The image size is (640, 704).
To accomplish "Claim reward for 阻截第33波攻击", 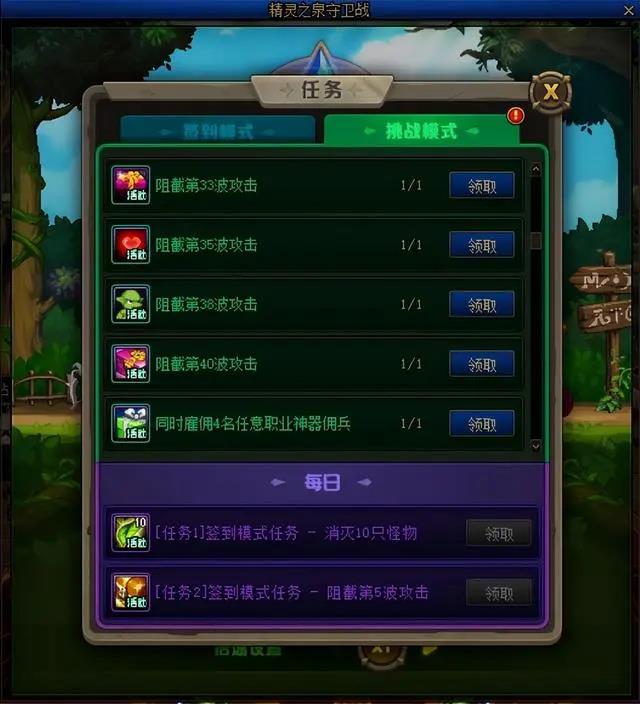I will coord(481,186).
